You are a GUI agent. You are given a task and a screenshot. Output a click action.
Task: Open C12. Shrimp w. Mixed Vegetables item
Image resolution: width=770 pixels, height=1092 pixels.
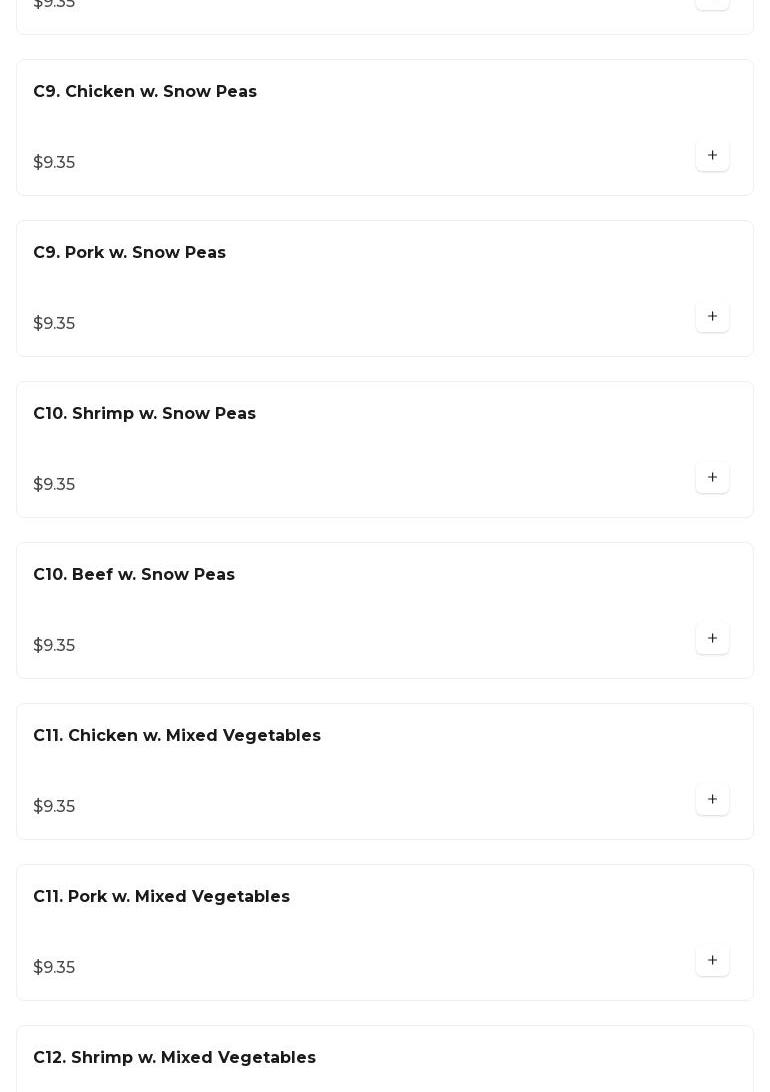pos(175,1058)
